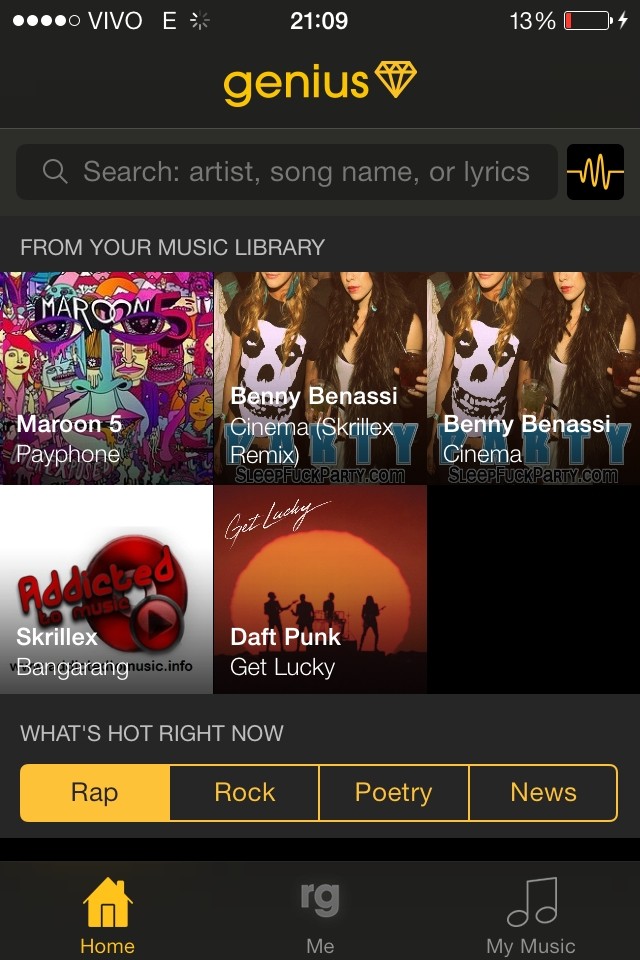Viewport: 640px width, 960px height.
Task: Go to the Home tab
Action: [107, 914]
